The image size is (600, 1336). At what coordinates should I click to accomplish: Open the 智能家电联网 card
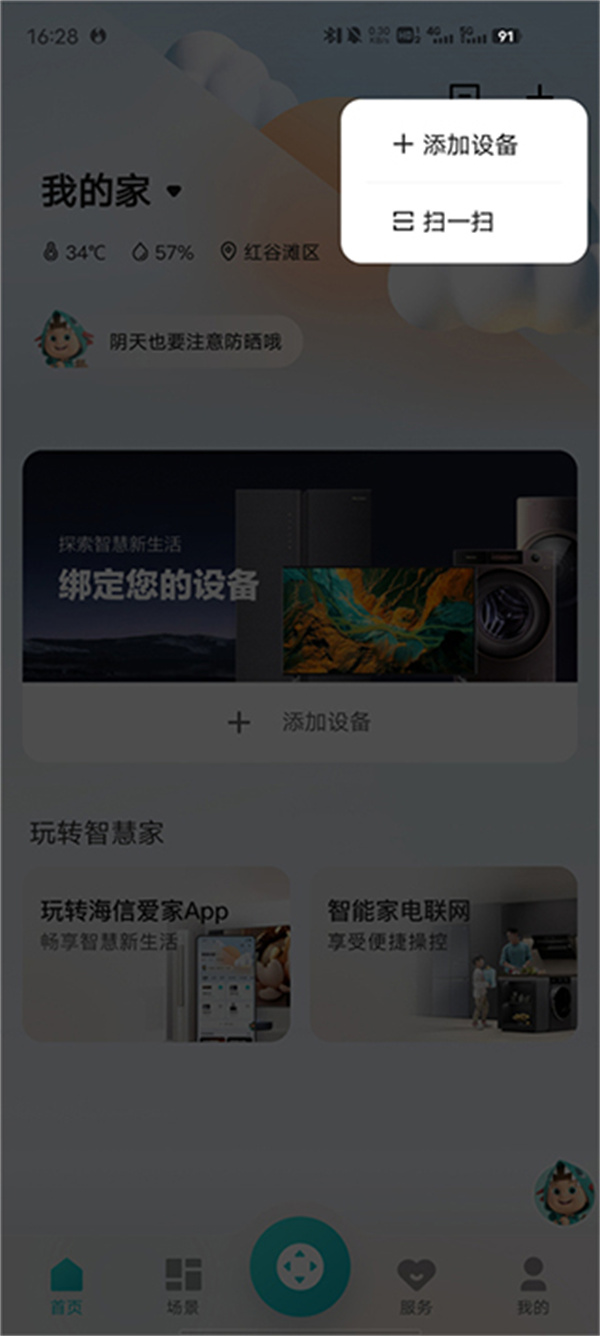(443, 954)
